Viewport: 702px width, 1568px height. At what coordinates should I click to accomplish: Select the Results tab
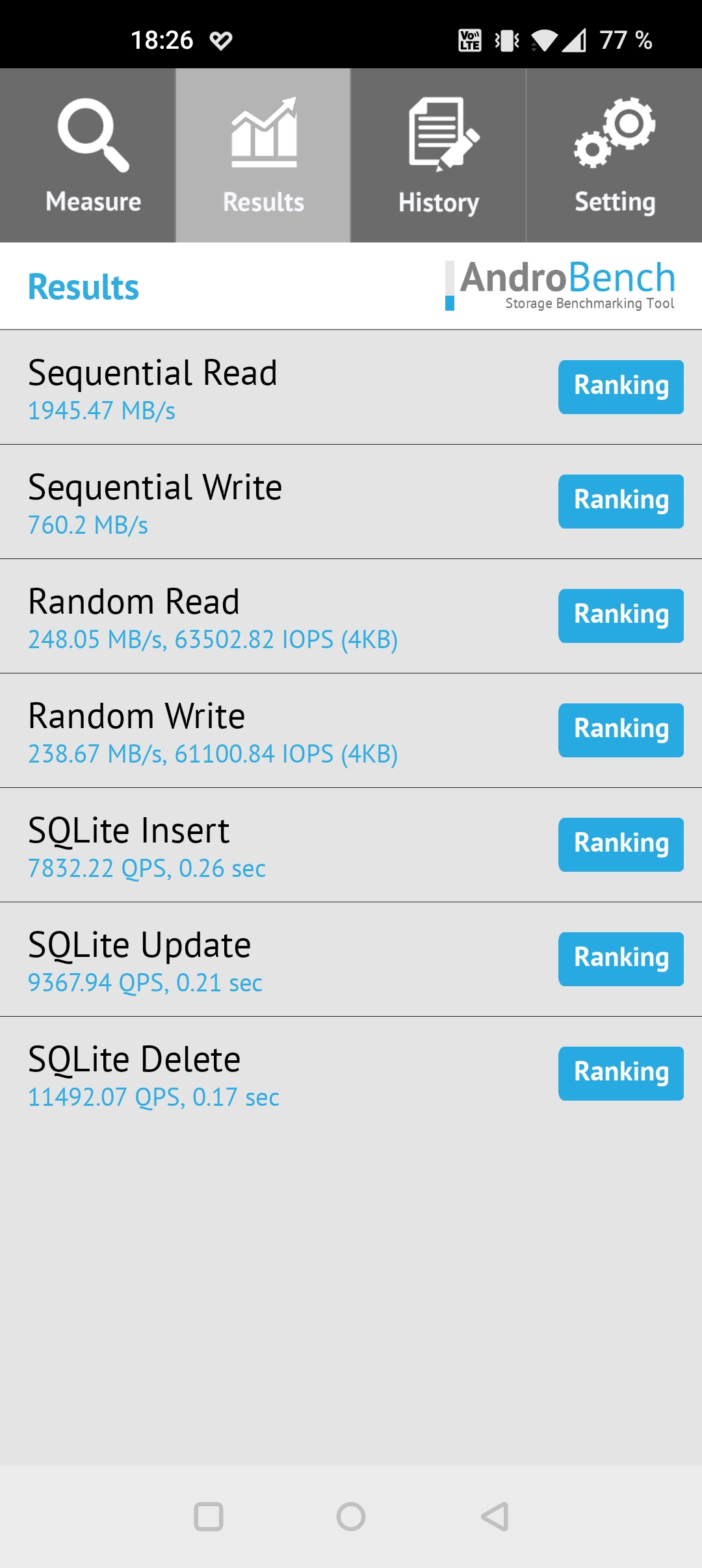pos(263,155)
